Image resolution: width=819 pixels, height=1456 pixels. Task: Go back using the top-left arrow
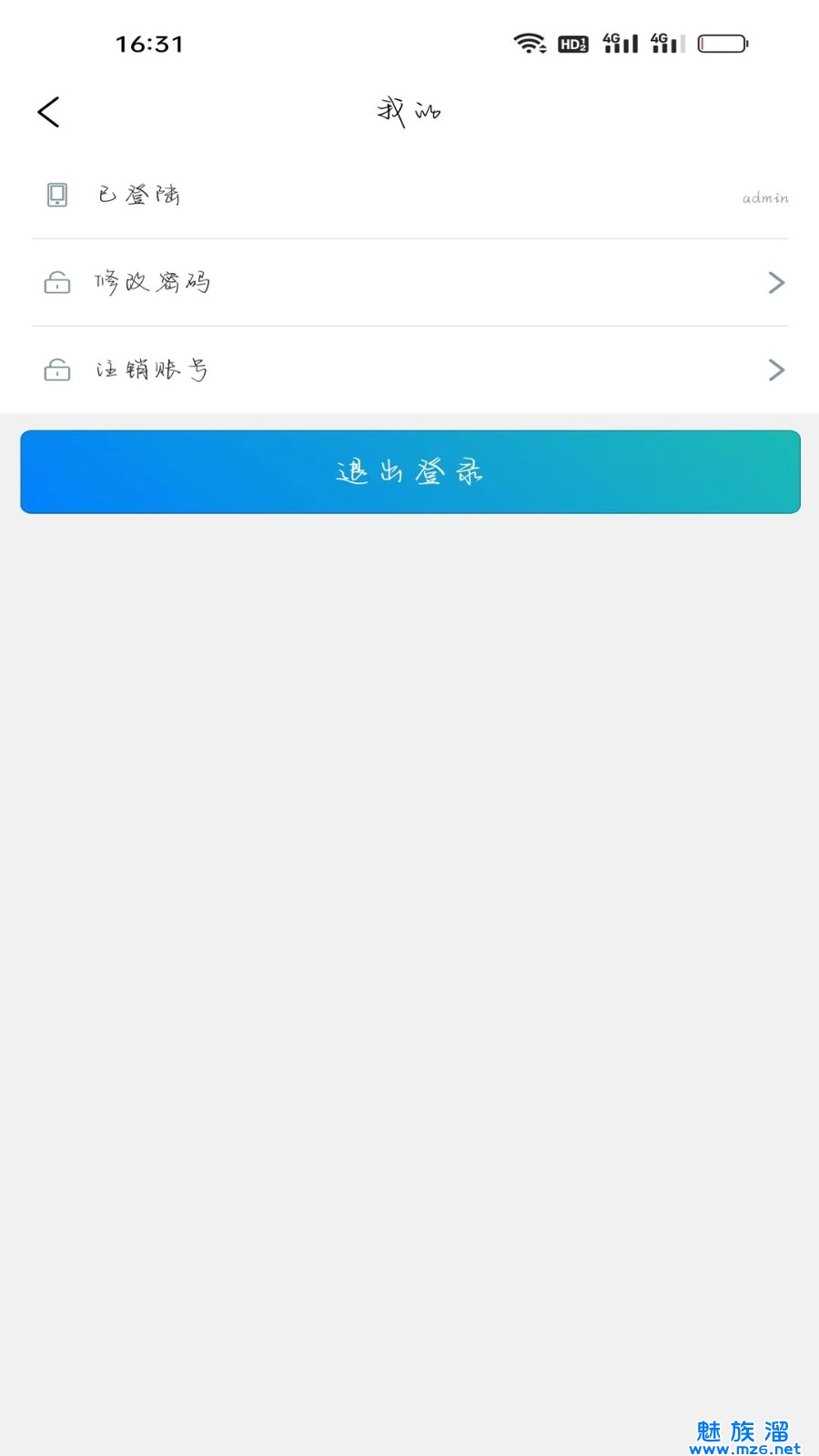click(48, 112)
